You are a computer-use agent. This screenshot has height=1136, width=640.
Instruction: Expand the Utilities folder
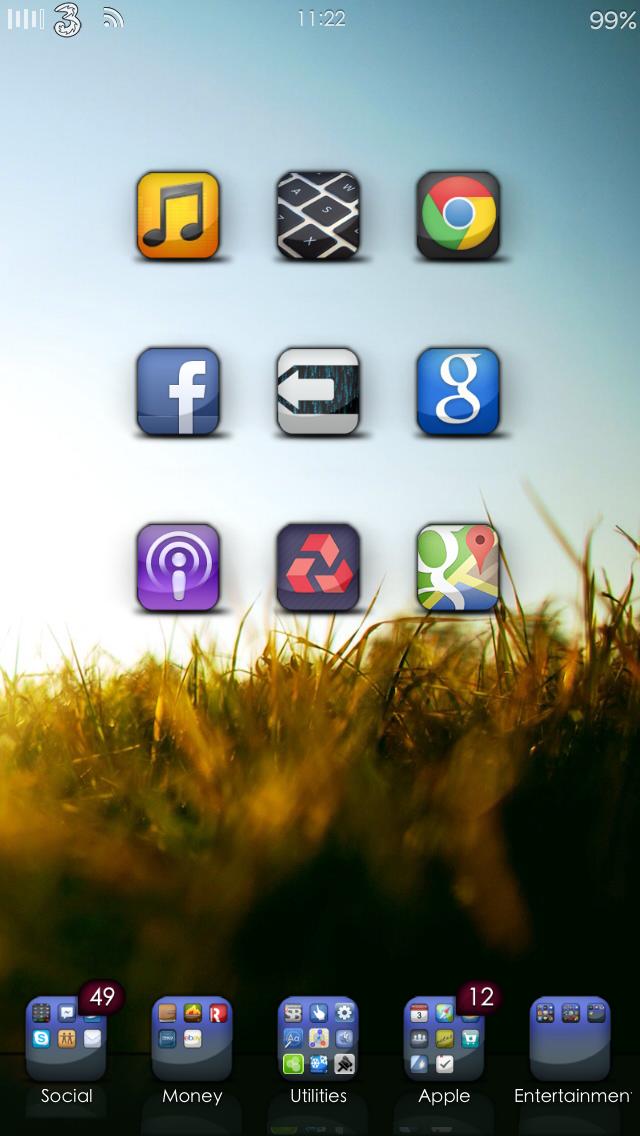click(318, 1038)
